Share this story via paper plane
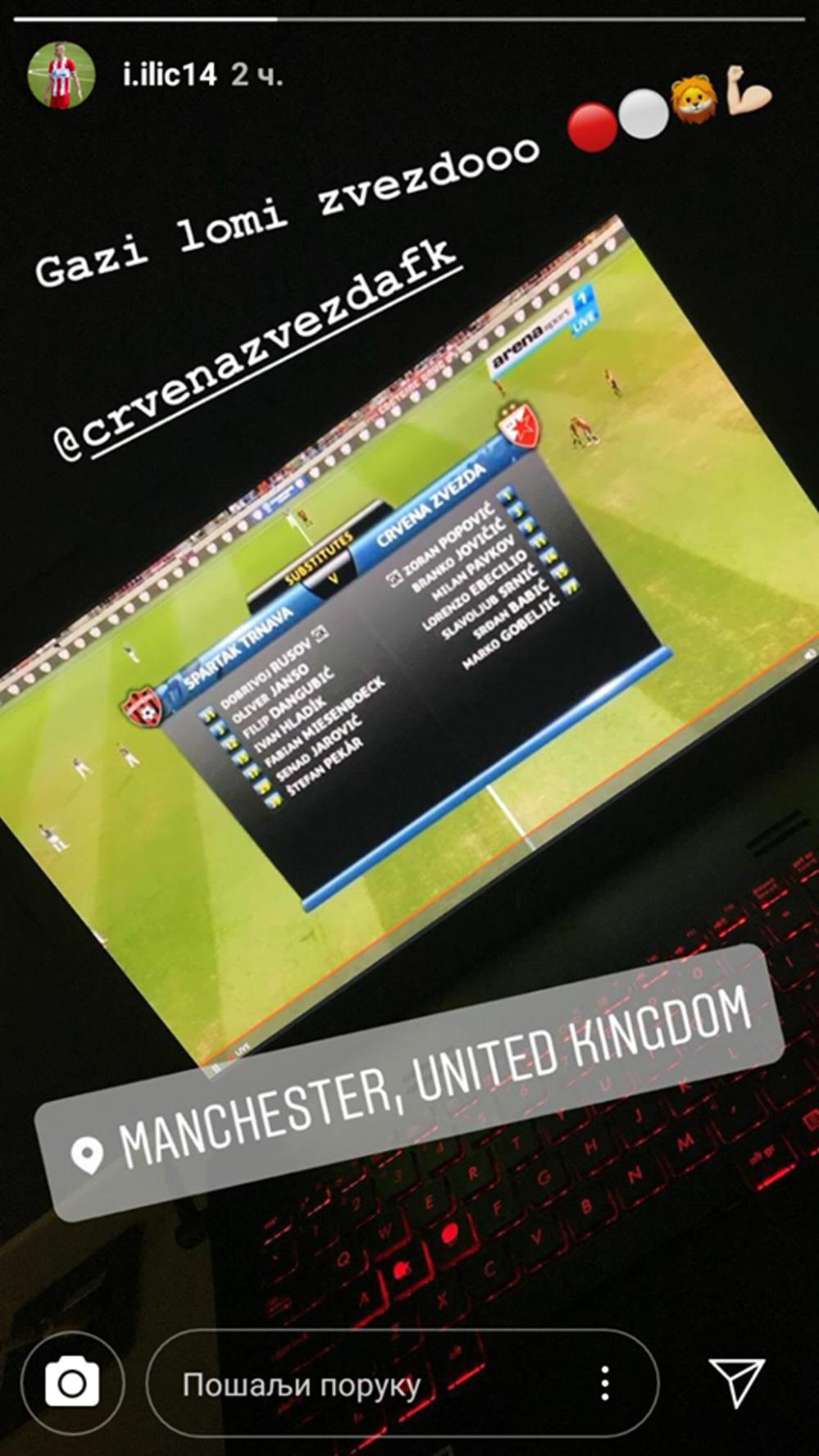 click(735, 1382)
